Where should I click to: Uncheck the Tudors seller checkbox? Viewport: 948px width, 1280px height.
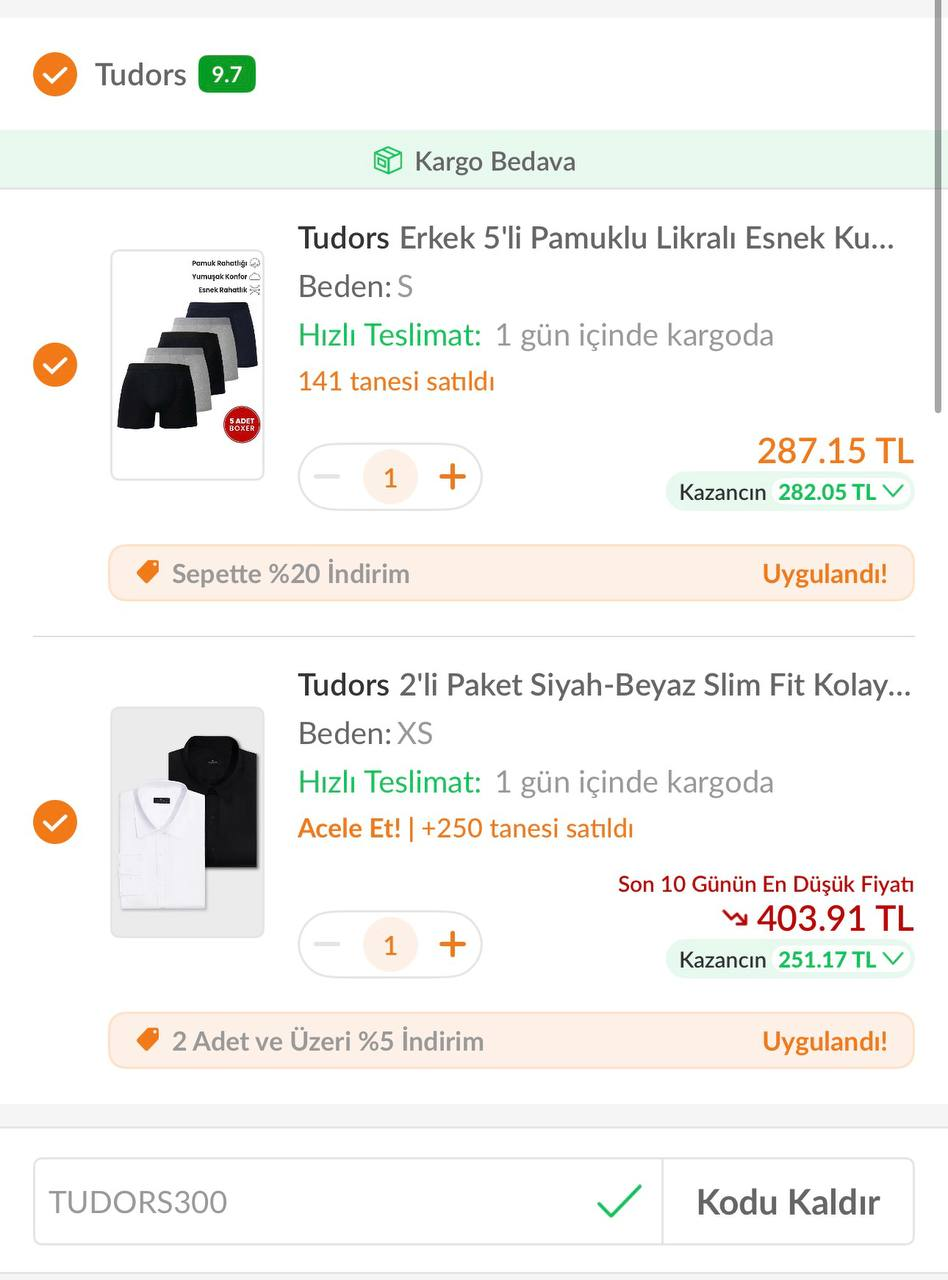click(x=55, y=75)
